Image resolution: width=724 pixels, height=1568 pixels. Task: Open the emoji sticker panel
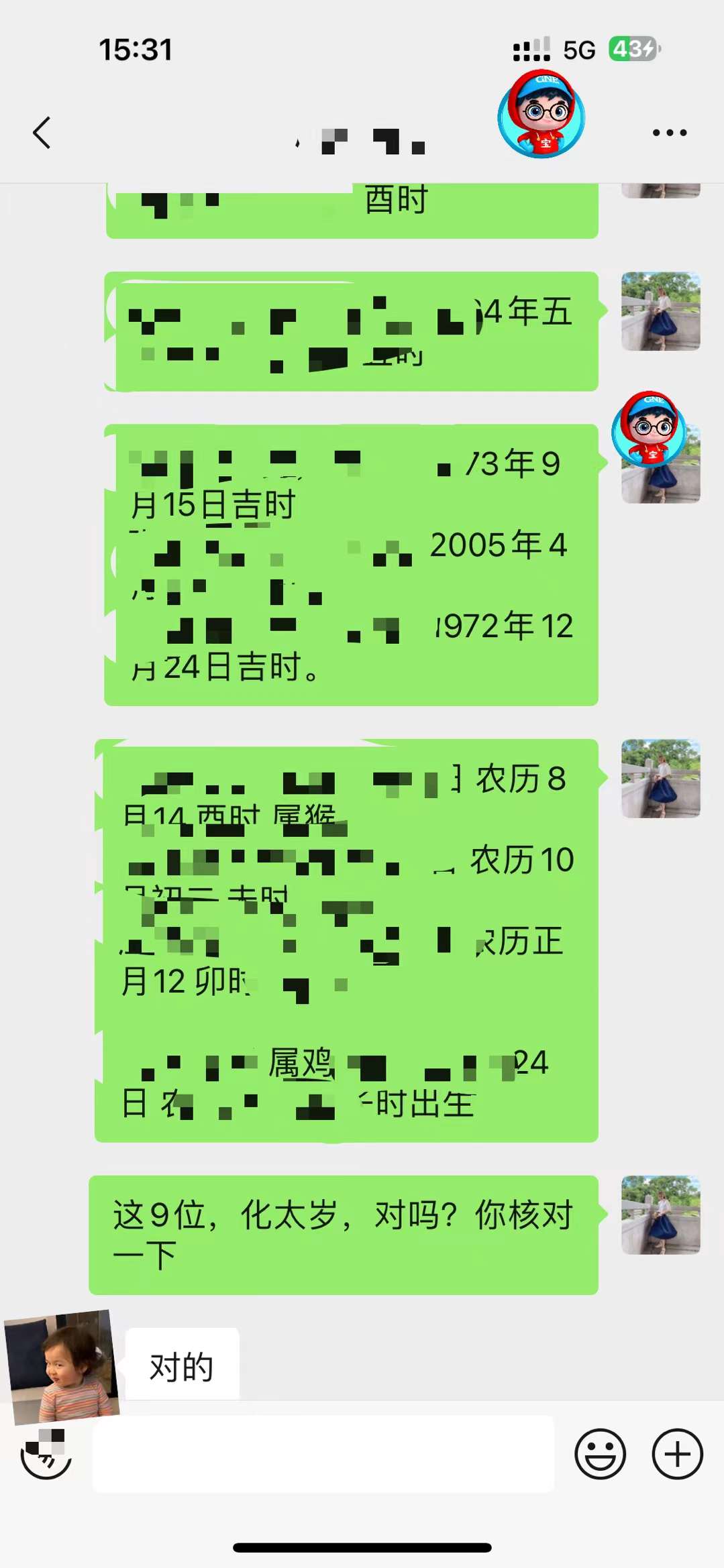click(x=600, y=1454)
